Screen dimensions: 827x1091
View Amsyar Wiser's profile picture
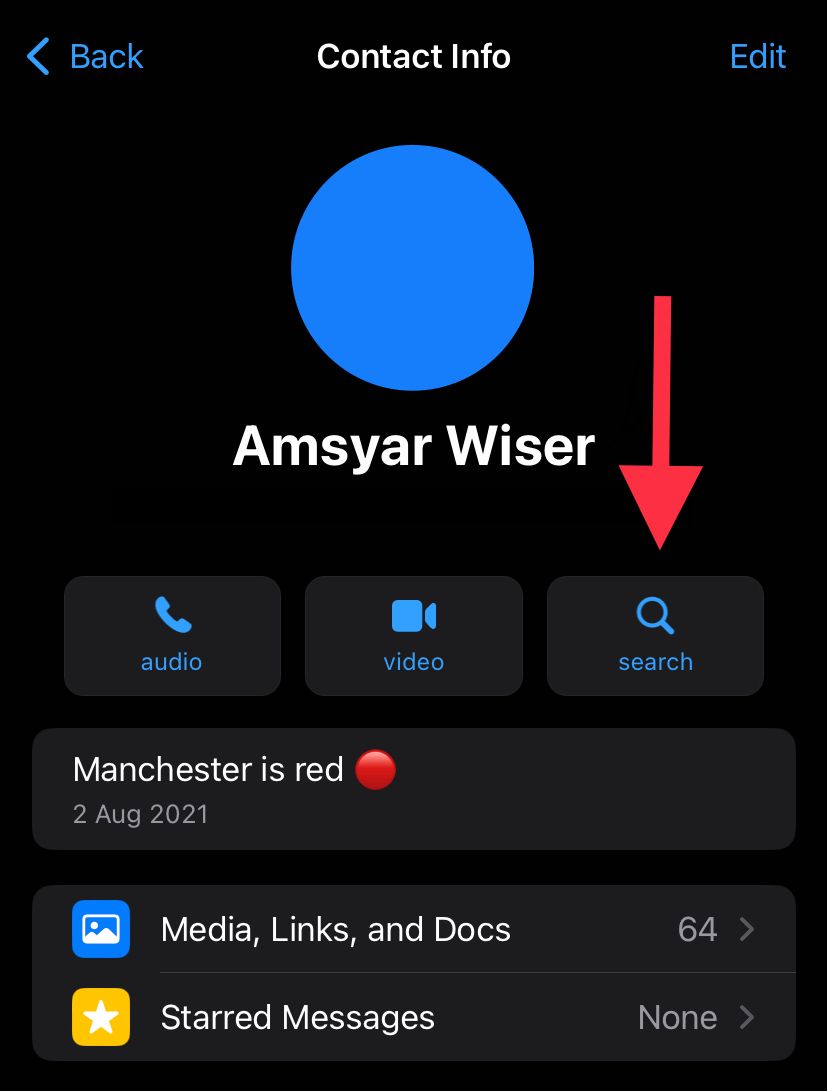tap(412, 267)
